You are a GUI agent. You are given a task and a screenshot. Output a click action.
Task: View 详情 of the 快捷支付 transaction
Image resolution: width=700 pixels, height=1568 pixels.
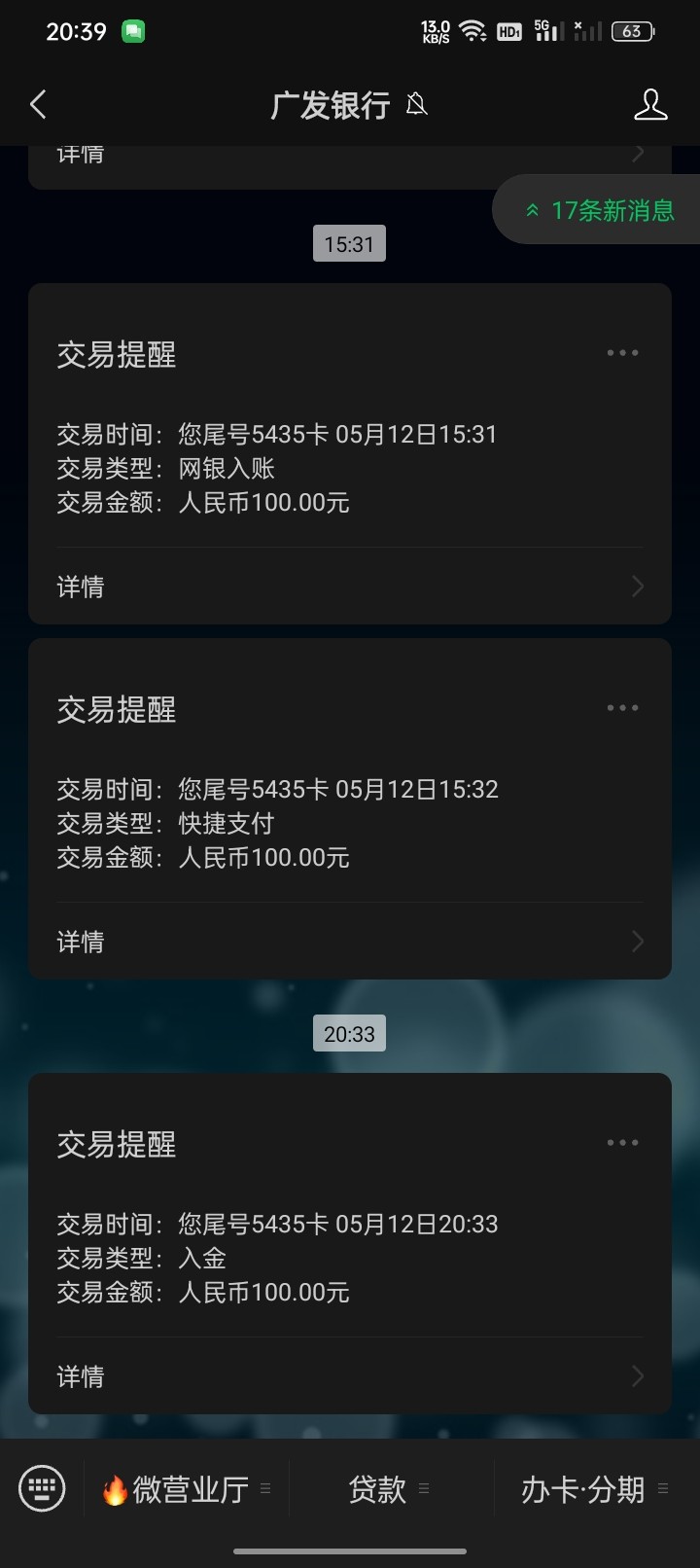pos(350,942)
